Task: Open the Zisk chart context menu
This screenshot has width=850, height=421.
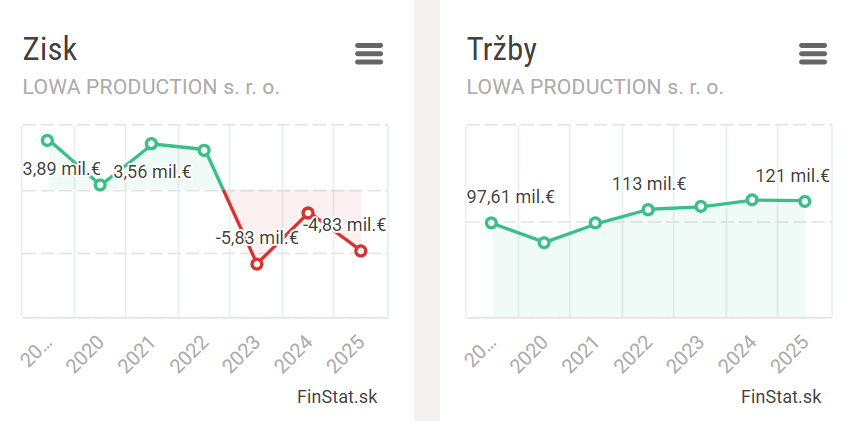Action: tap(369, 54)
